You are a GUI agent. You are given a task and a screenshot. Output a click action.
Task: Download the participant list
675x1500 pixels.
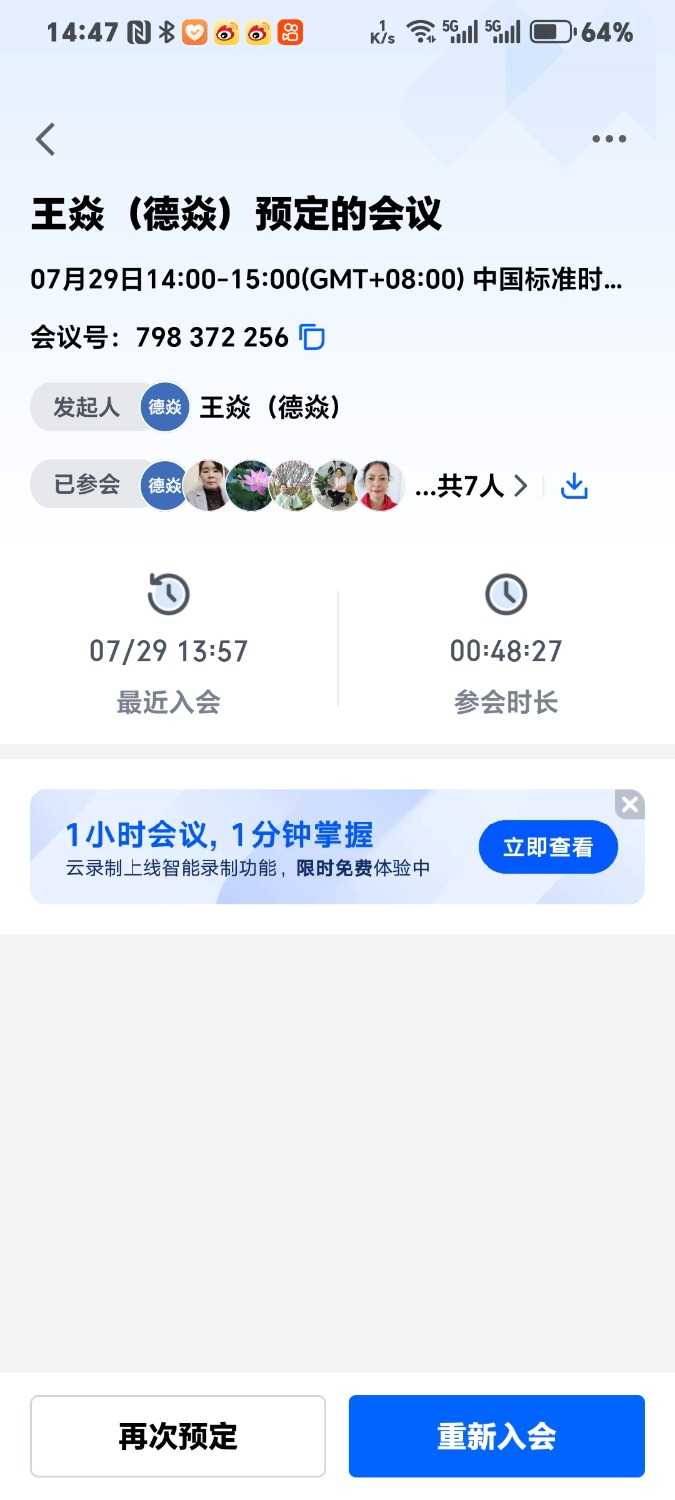click(x=574, y=486)
